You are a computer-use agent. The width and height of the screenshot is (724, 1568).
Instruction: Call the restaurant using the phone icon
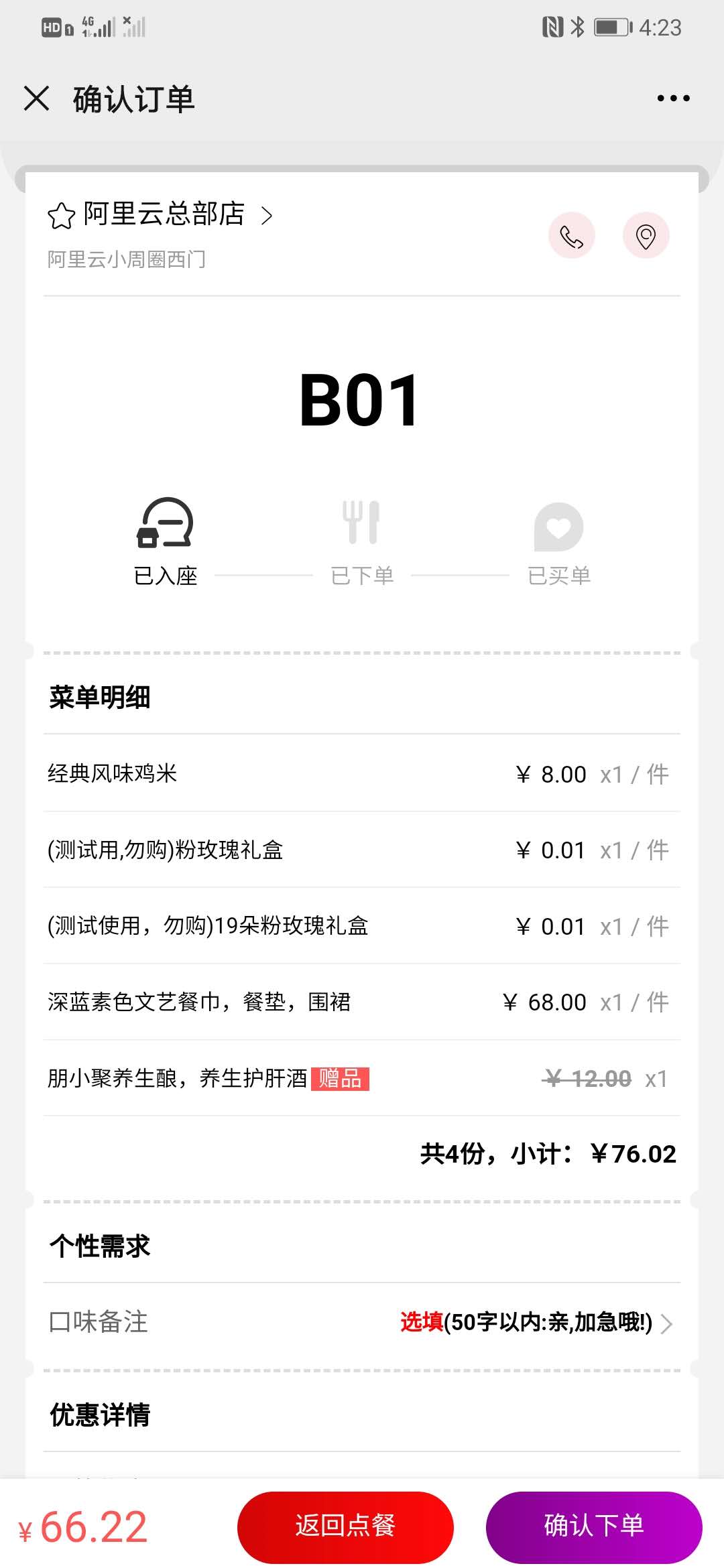(x=571, y=235)
